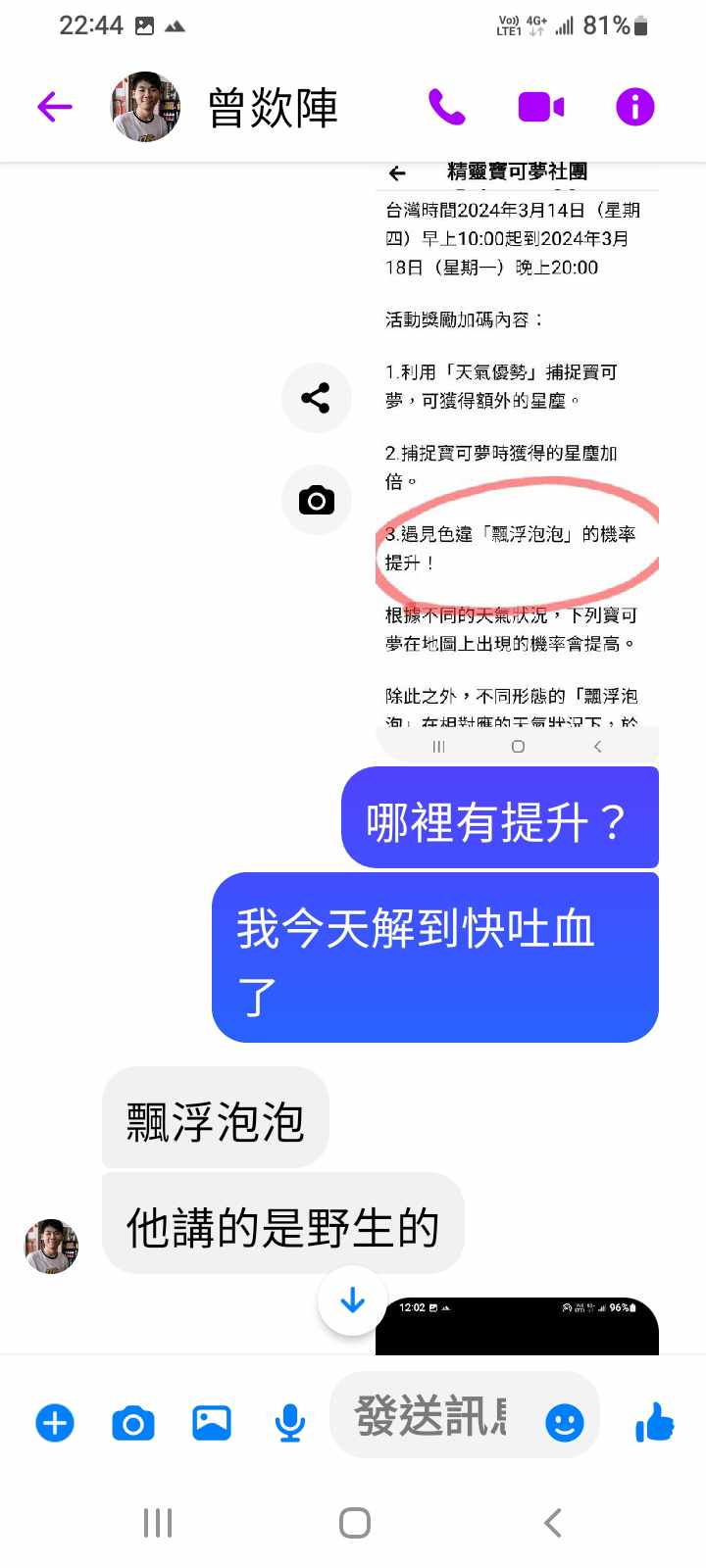Open the photo gallery picker
Image resolution: width=706 pixels, height=1568 pixels.
coord(211,1422)
